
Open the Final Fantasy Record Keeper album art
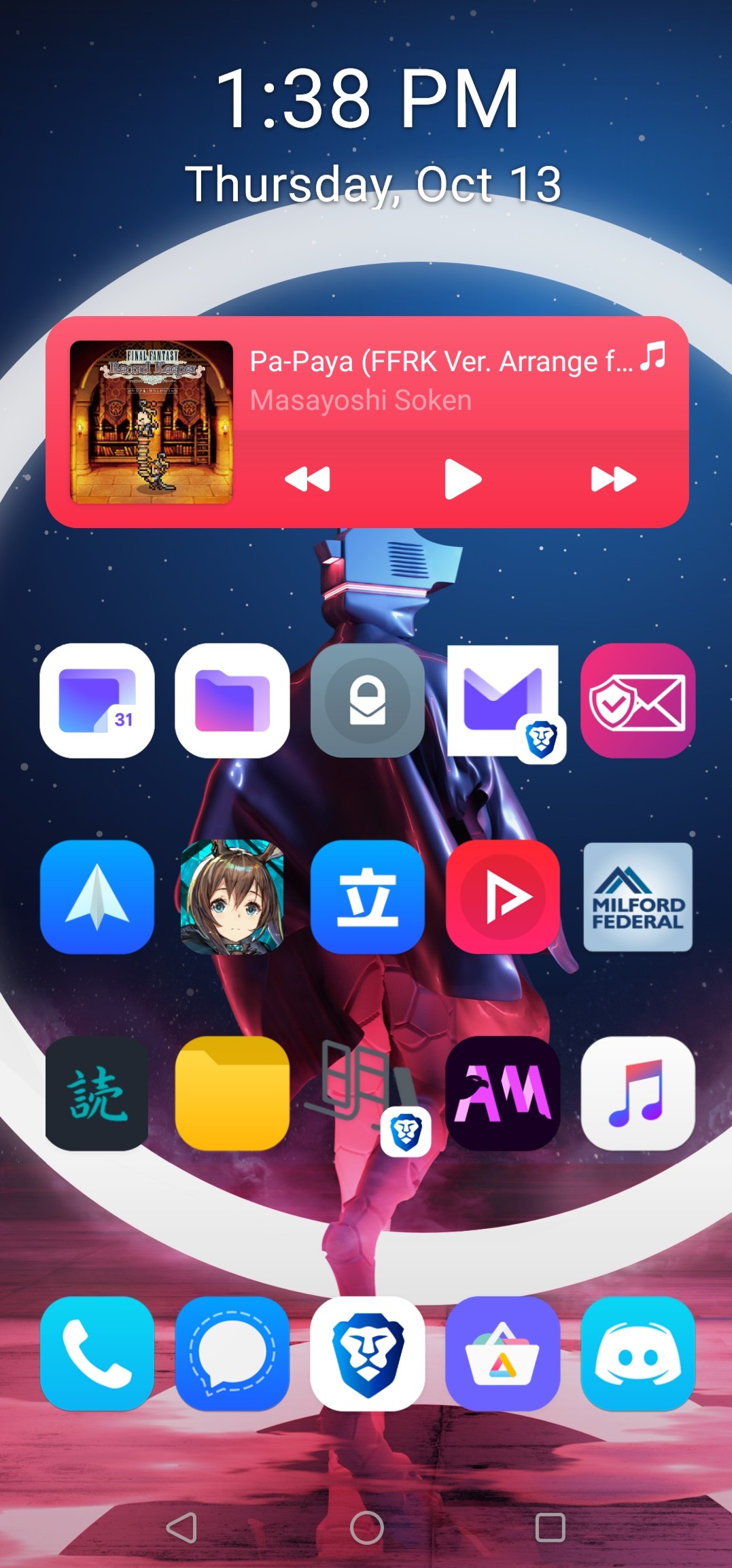(152, 422)
